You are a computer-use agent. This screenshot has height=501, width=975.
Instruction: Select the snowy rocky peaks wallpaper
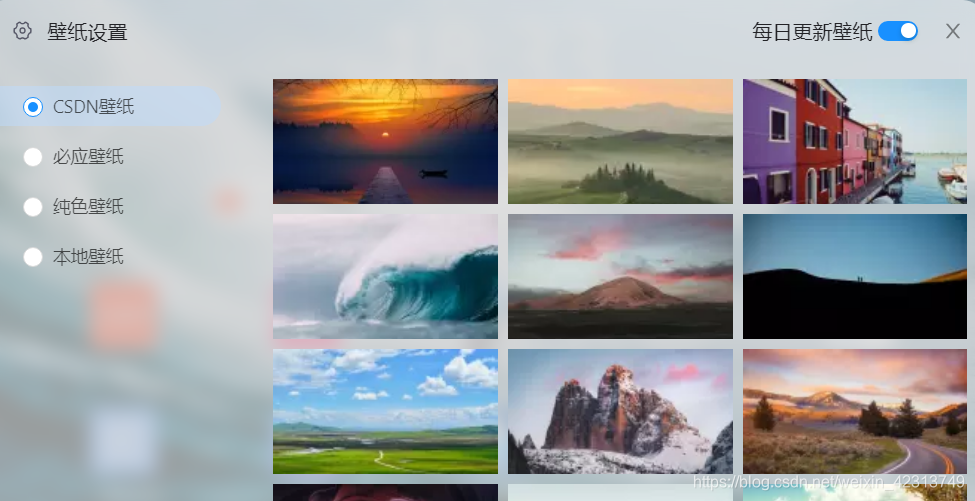[620, 411]
